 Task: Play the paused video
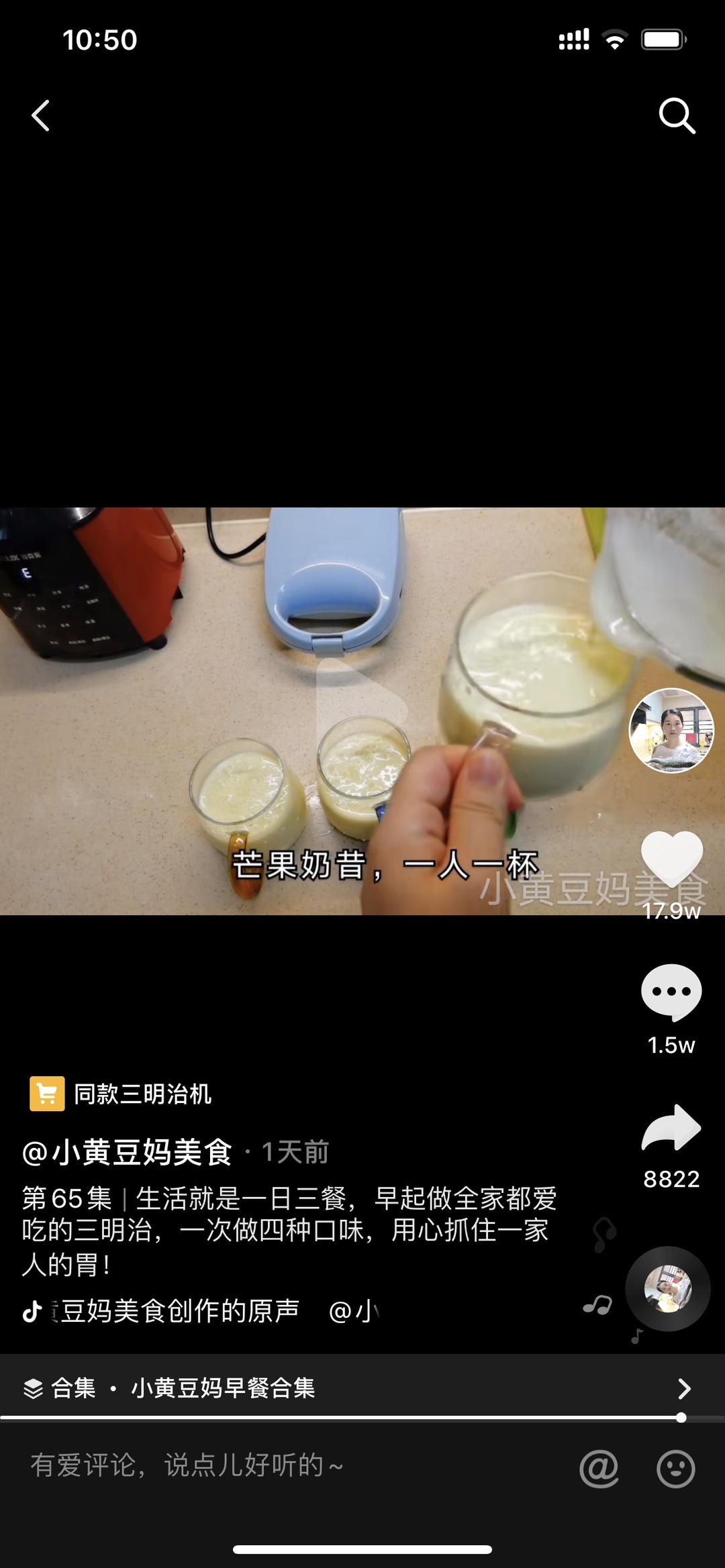point(362,710)
